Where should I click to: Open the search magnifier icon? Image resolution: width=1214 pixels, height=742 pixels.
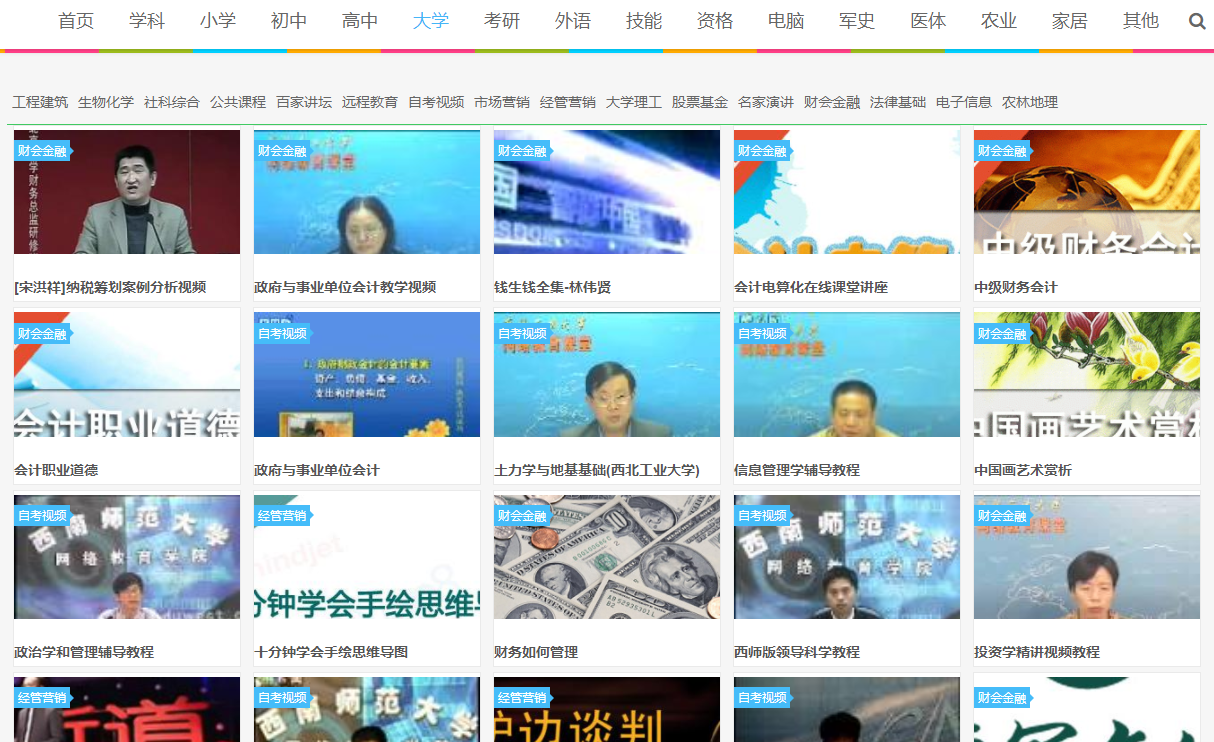[1197, 21]
